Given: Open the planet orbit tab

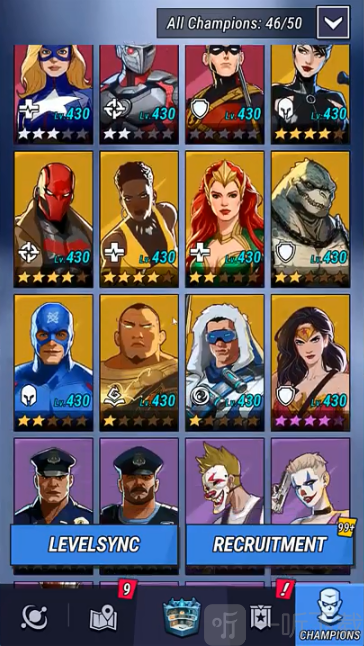Looking at the screenshot, I should [34, 617].
